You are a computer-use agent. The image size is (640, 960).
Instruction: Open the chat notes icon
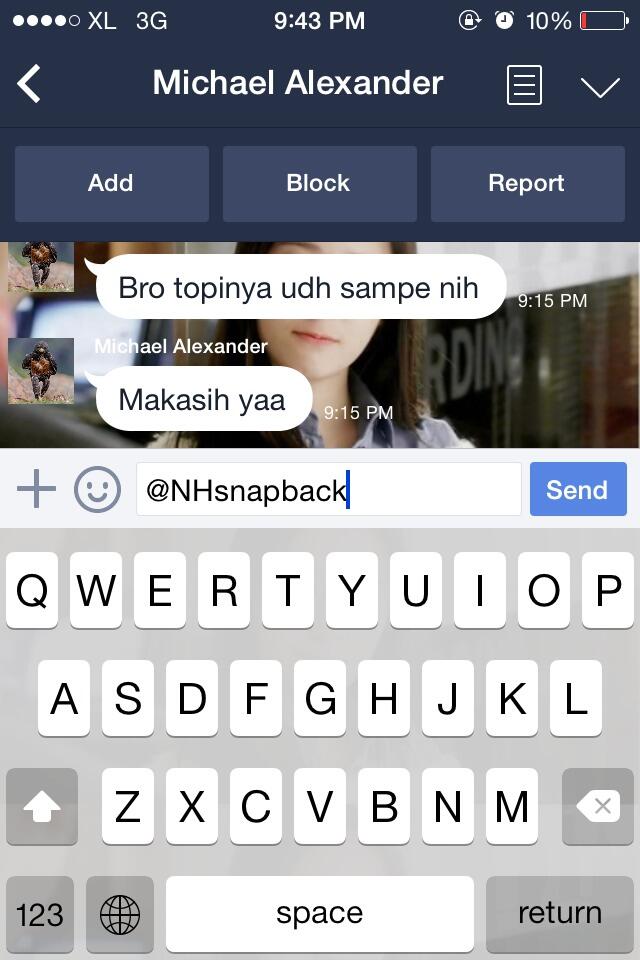524,85
